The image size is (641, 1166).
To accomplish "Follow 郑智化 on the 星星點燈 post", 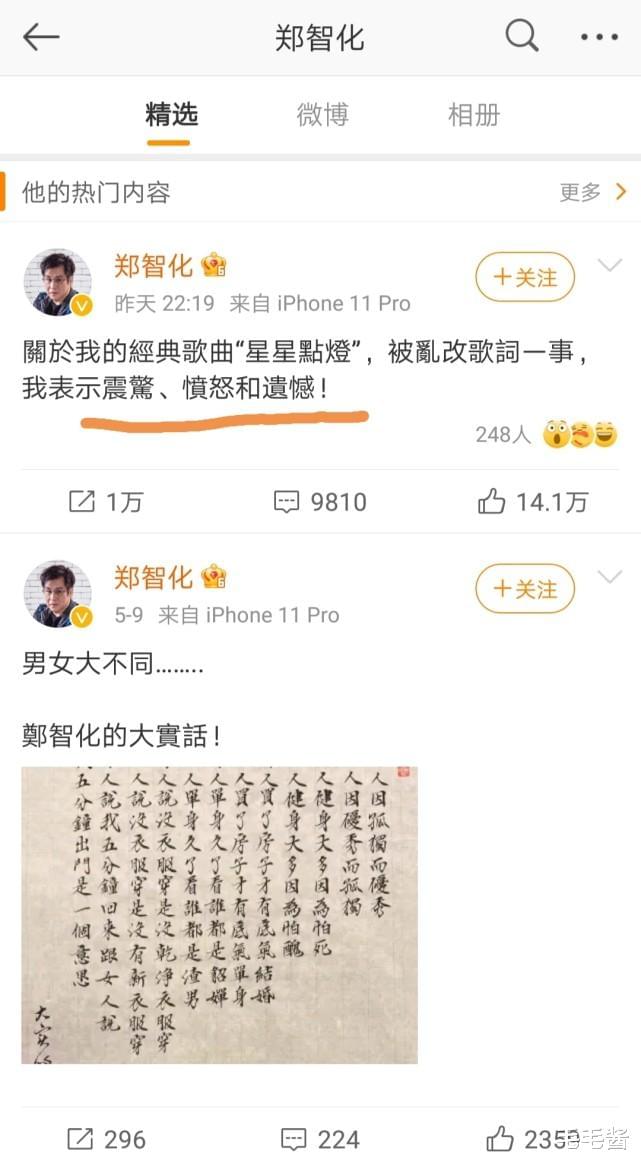I will (524, 278).
